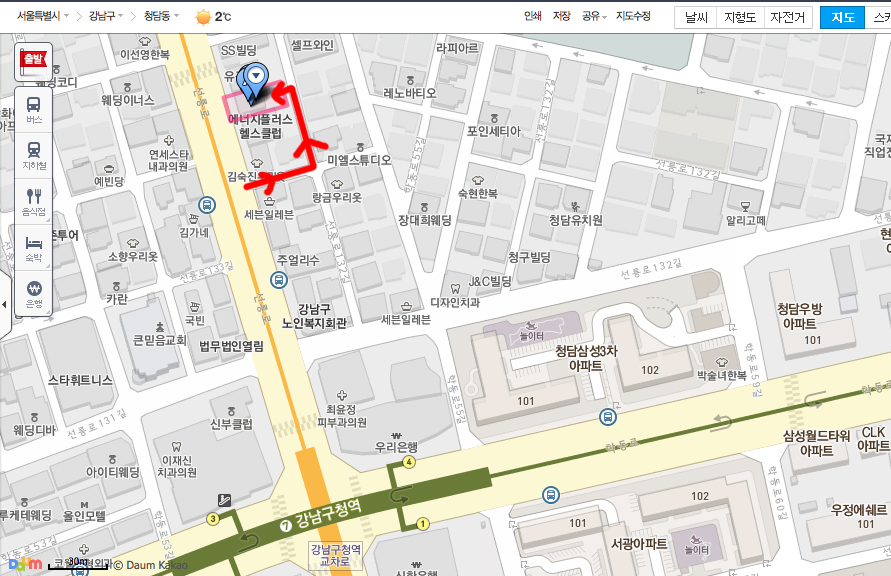Image resolution: width=891 pixels, height=576 pixels.
Task: Expand the left side panel arrow
Action: (x=5, y=303)
